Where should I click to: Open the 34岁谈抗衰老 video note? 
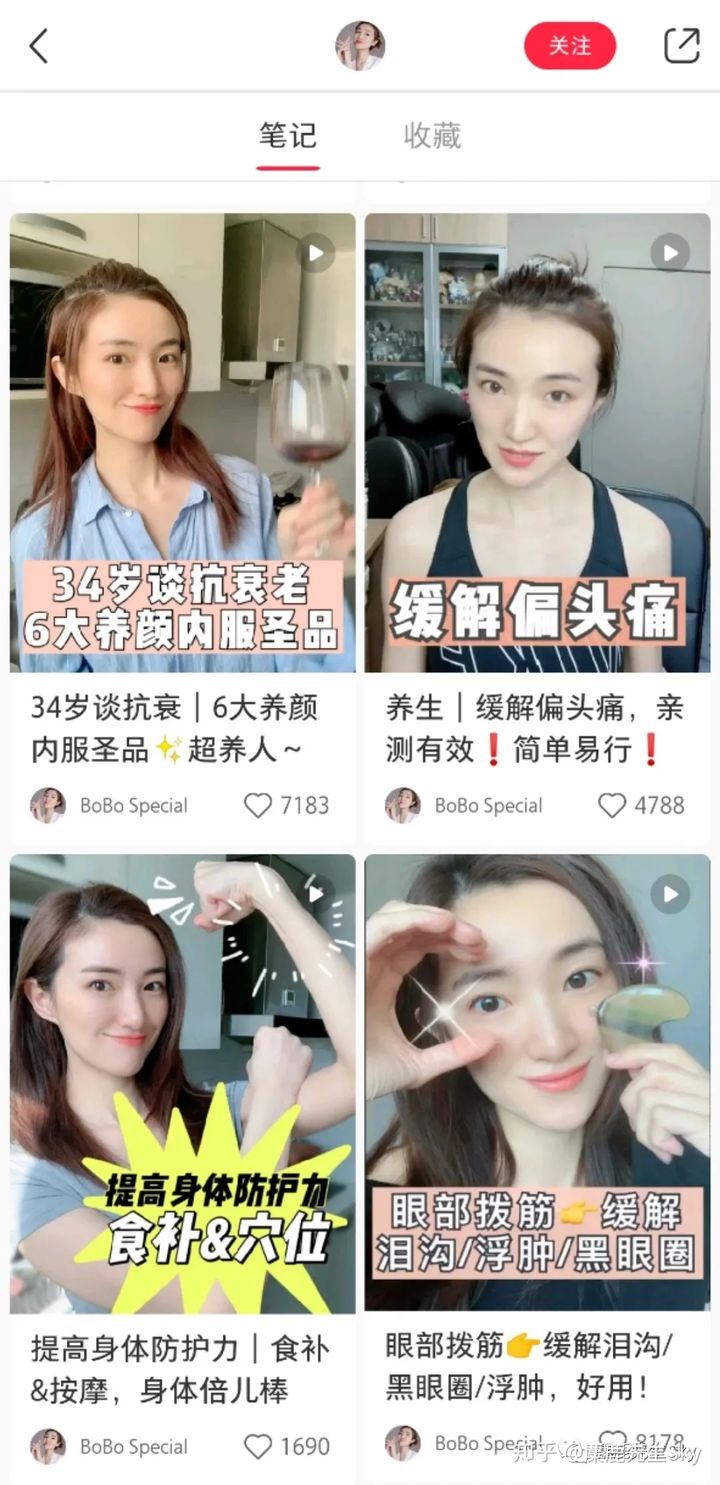(x=183, y=442)
